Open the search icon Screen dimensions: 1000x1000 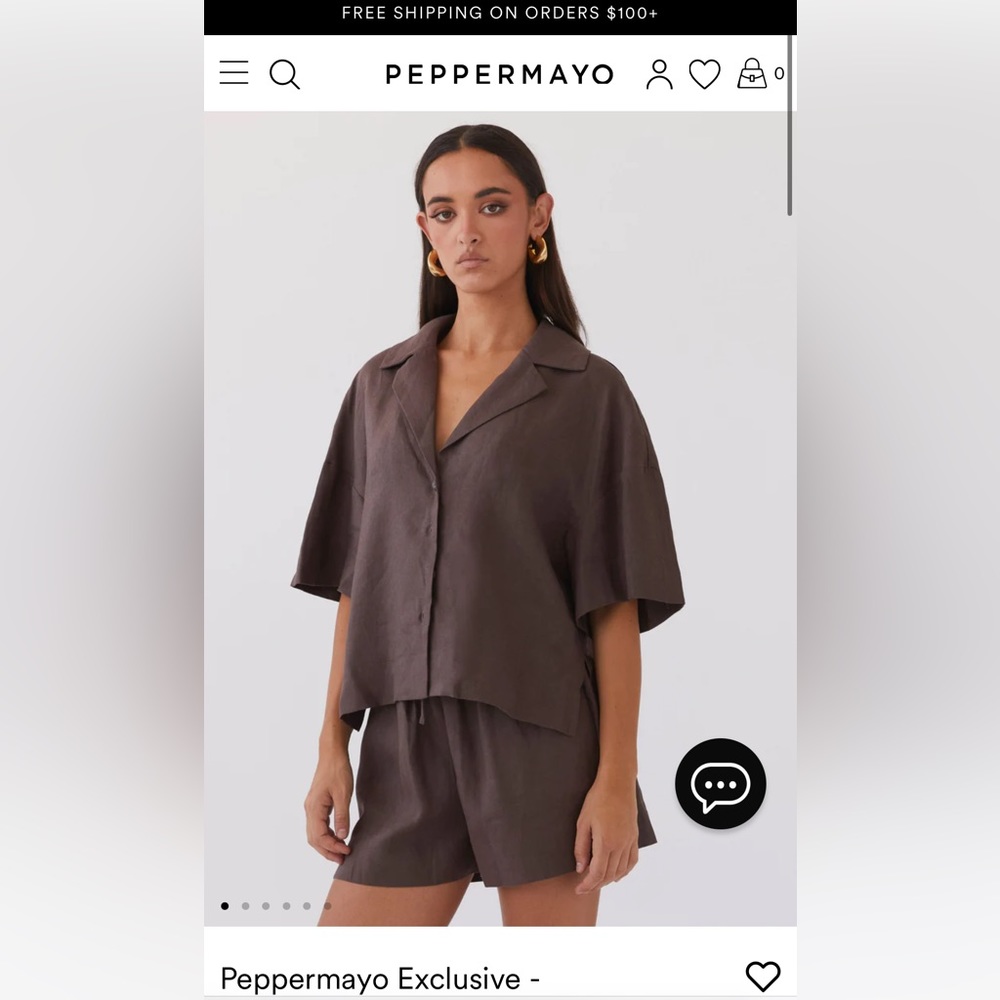point(285,74)
